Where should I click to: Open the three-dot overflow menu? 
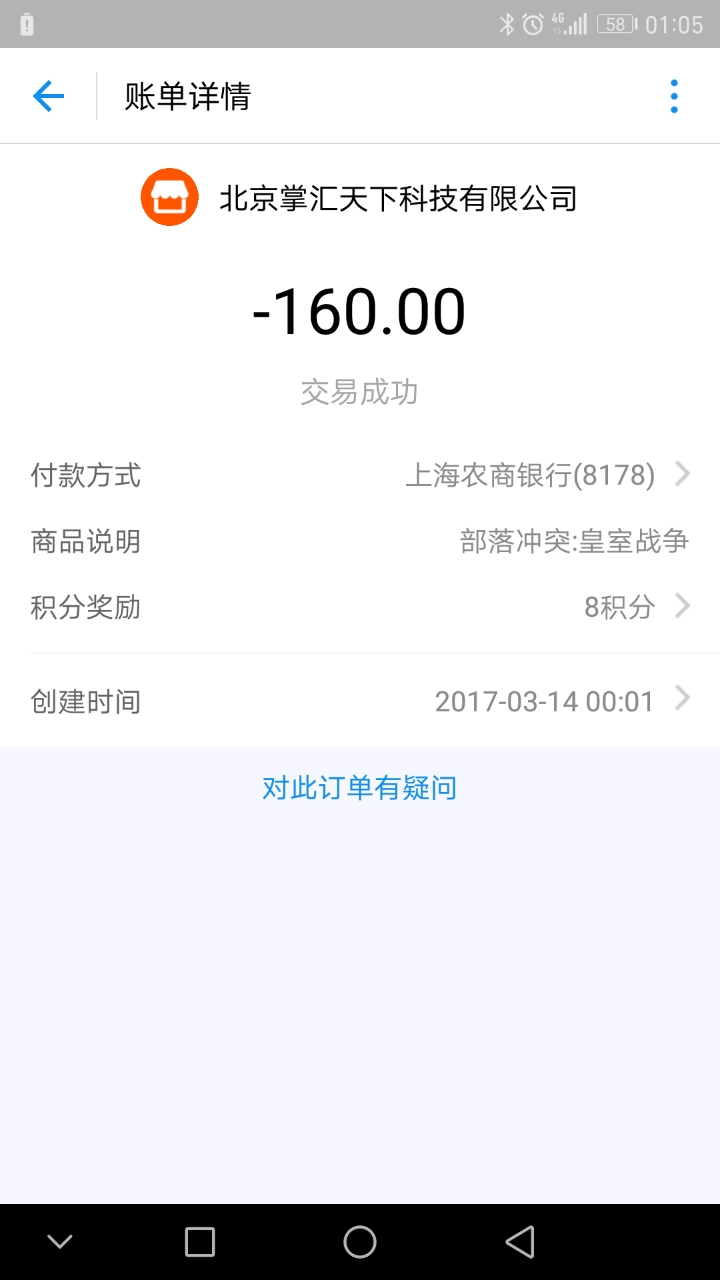(x=674, y=96)
